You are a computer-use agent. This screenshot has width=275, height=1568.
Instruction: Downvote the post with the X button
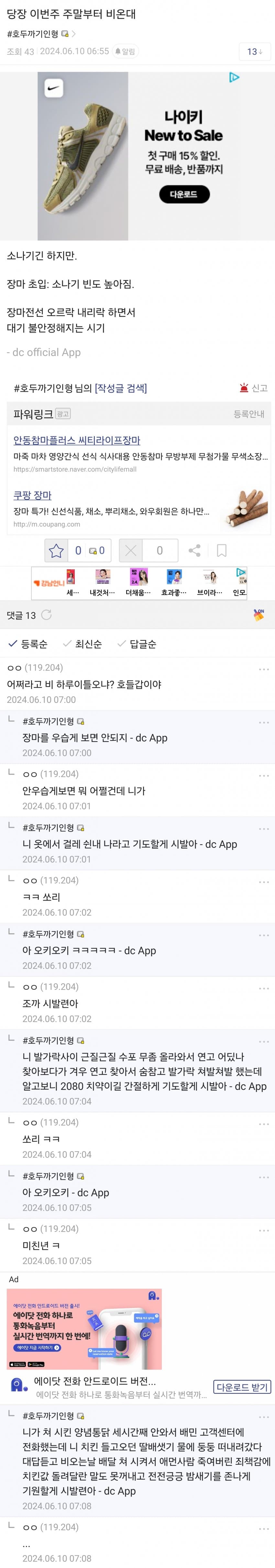coord(130,550)
